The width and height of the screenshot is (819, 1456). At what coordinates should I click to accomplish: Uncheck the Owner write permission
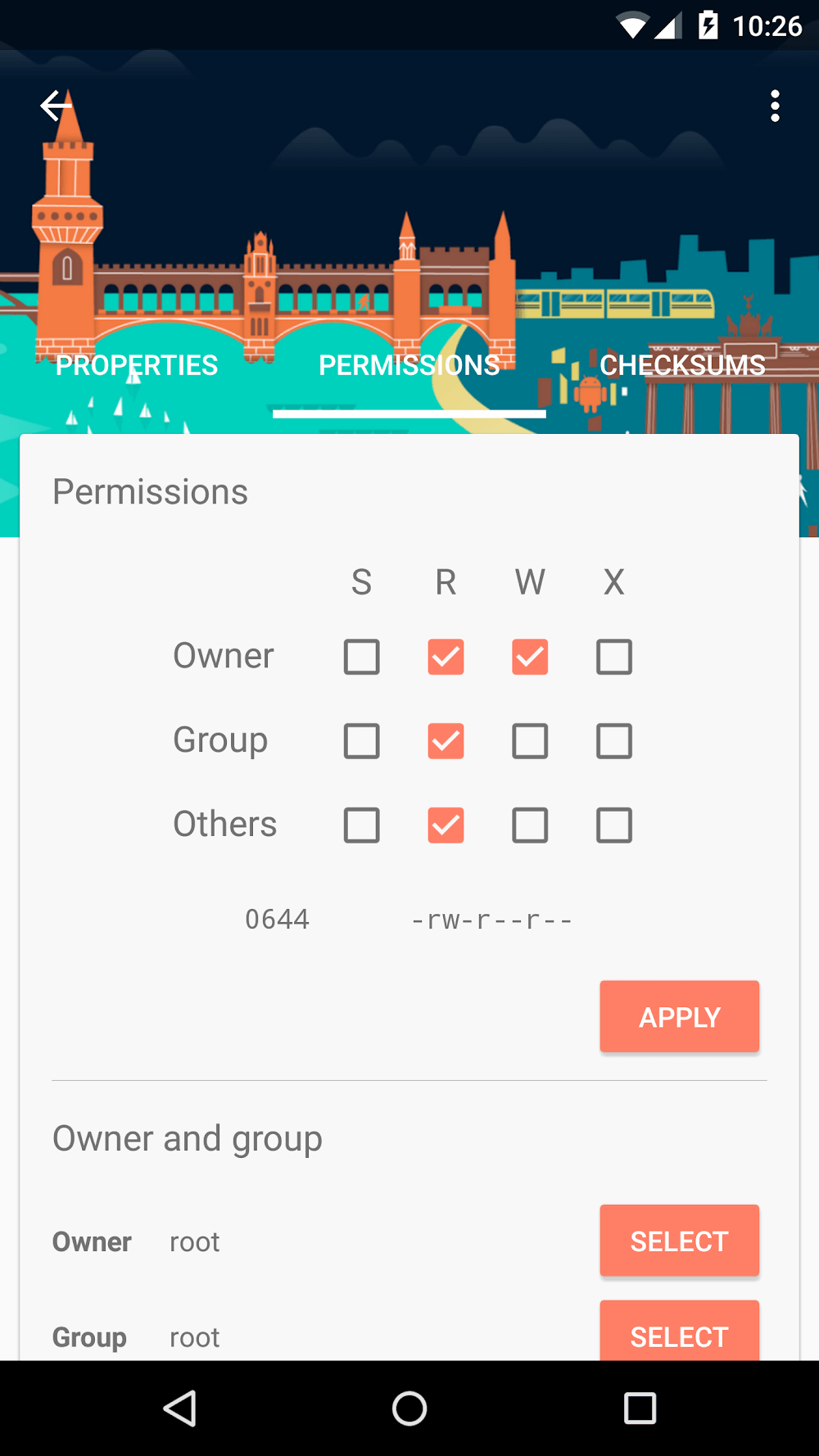530,657
